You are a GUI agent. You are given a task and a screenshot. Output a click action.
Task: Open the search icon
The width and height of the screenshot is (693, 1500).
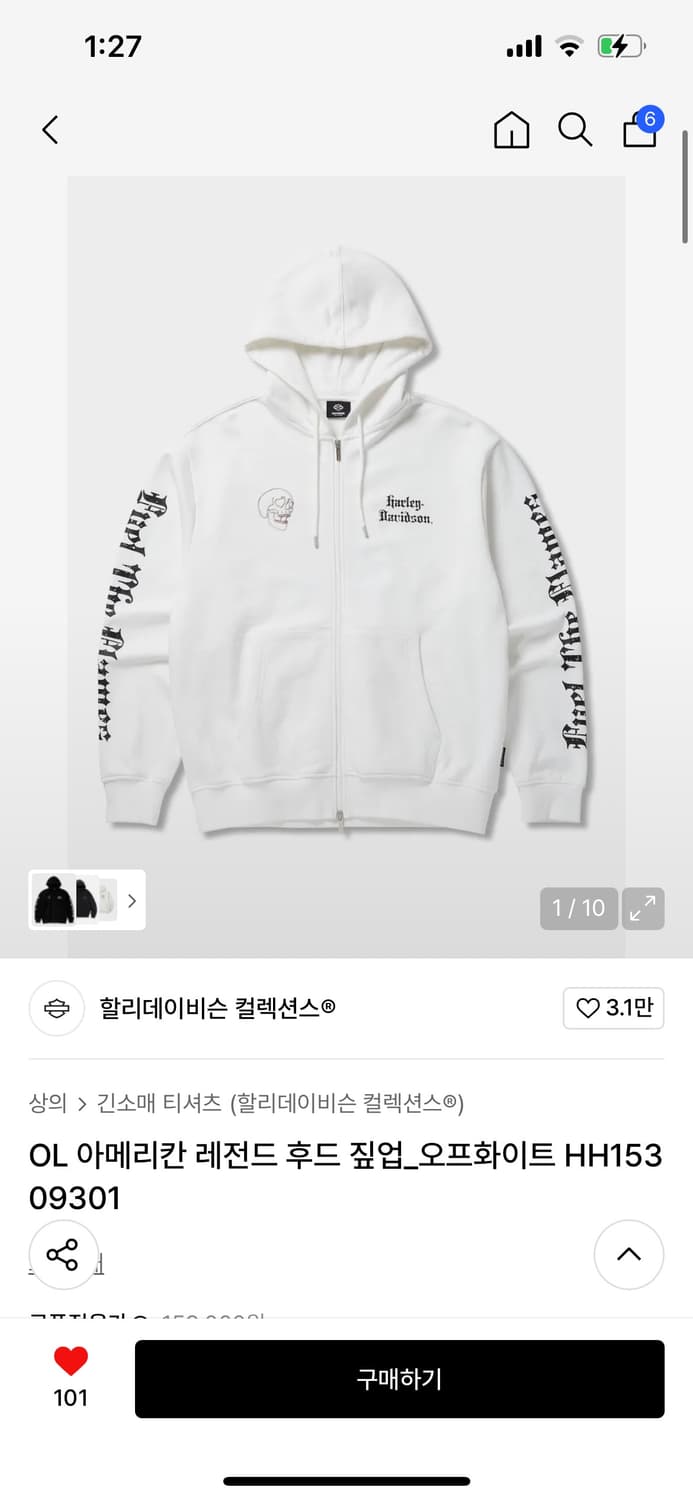(x=575, y=130)
